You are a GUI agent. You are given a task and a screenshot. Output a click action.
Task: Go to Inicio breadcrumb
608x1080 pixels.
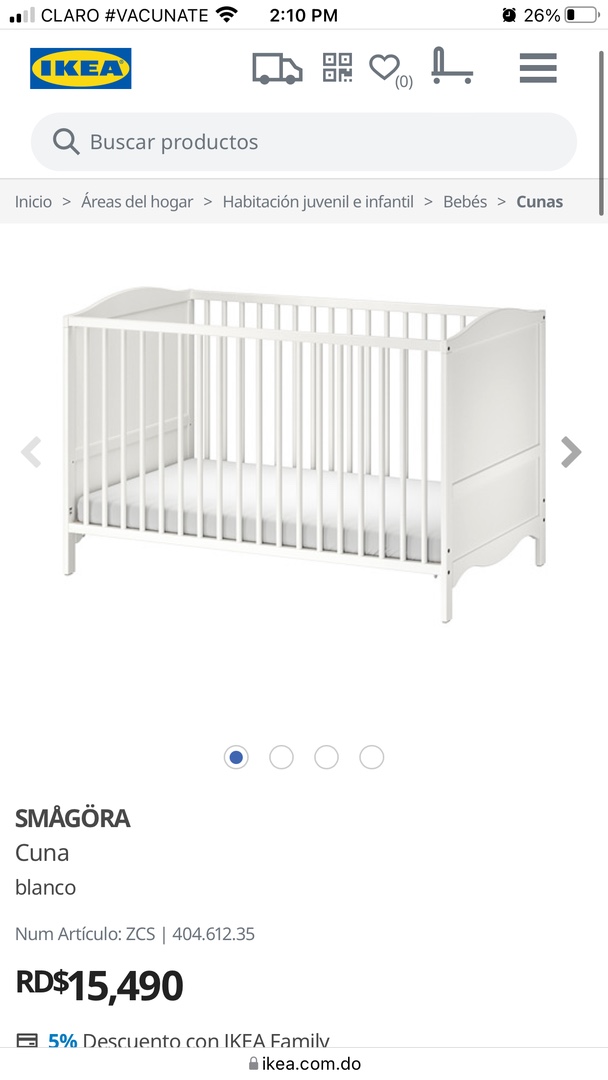33,201
